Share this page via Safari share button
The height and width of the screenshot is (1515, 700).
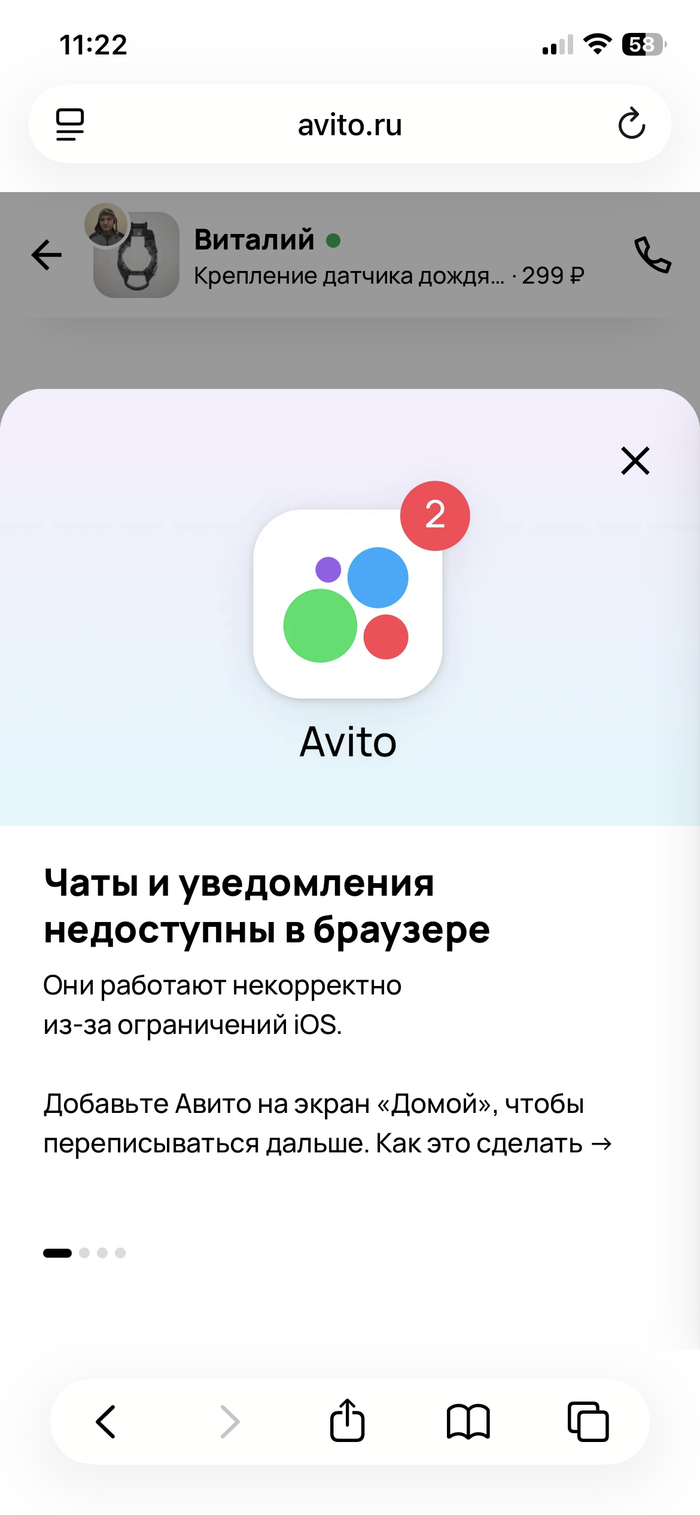point(347,1421)
